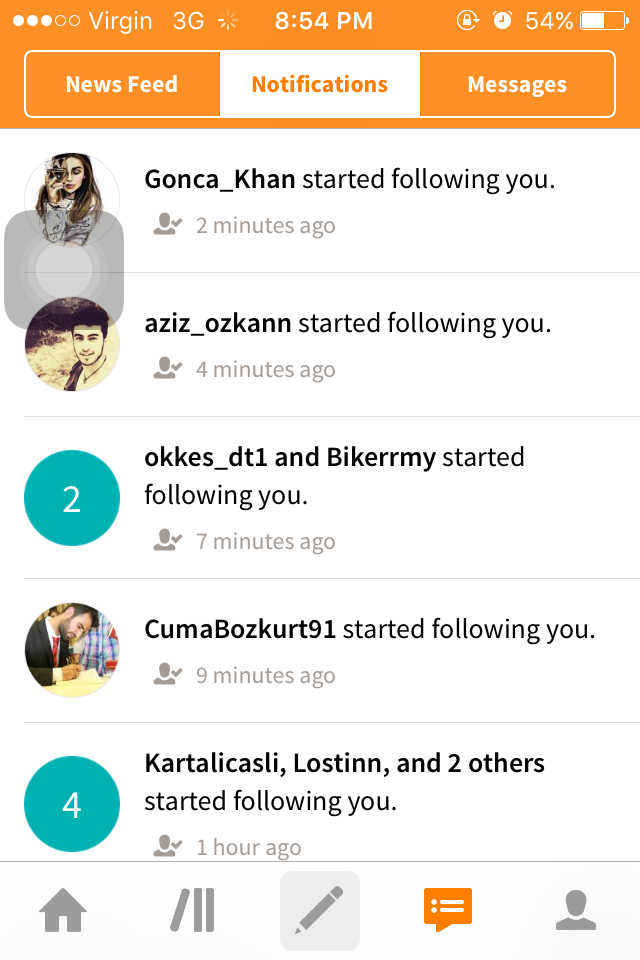This screenshot has height=960, width=640.
Task: Go to the home tab
Action: pos(63,911)
